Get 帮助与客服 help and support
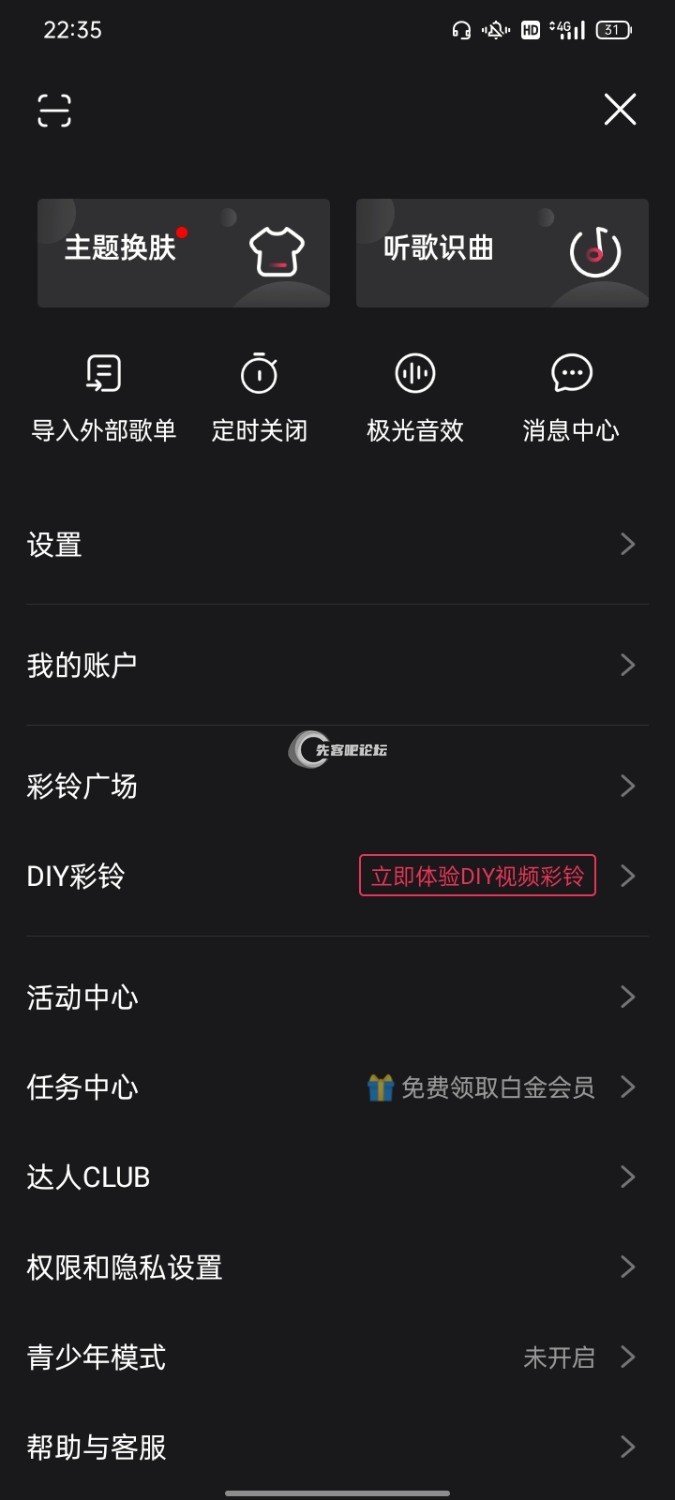Image resolution: width=675 pixels, height=1500 pixels. point(337,1447)
